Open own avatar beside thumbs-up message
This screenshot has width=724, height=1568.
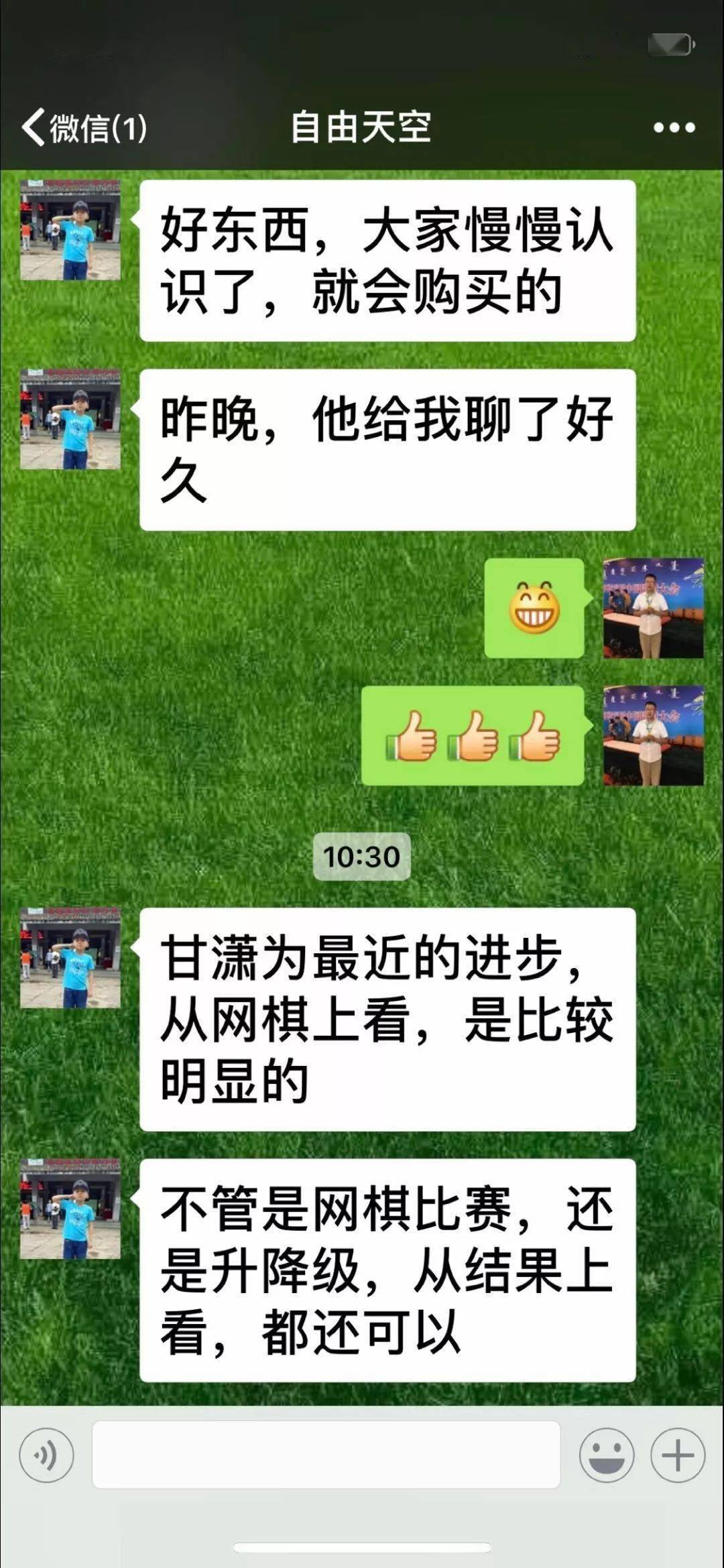(x=653, y=735)
